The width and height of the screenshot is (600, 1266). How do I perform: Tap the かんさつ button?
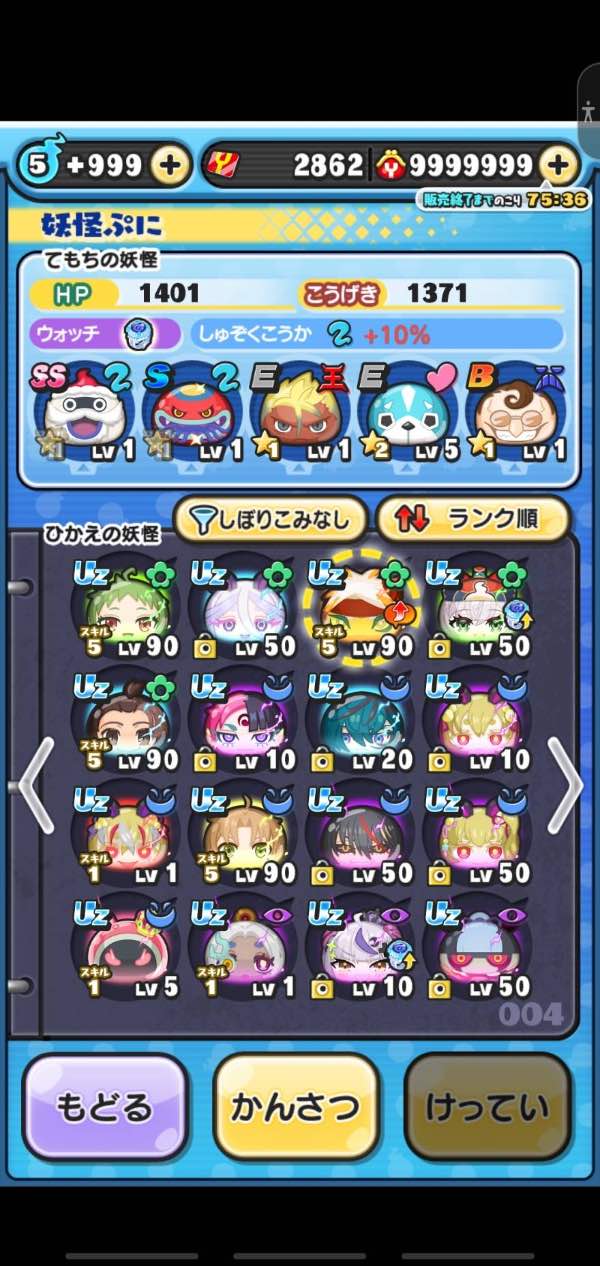[296, 1107]
